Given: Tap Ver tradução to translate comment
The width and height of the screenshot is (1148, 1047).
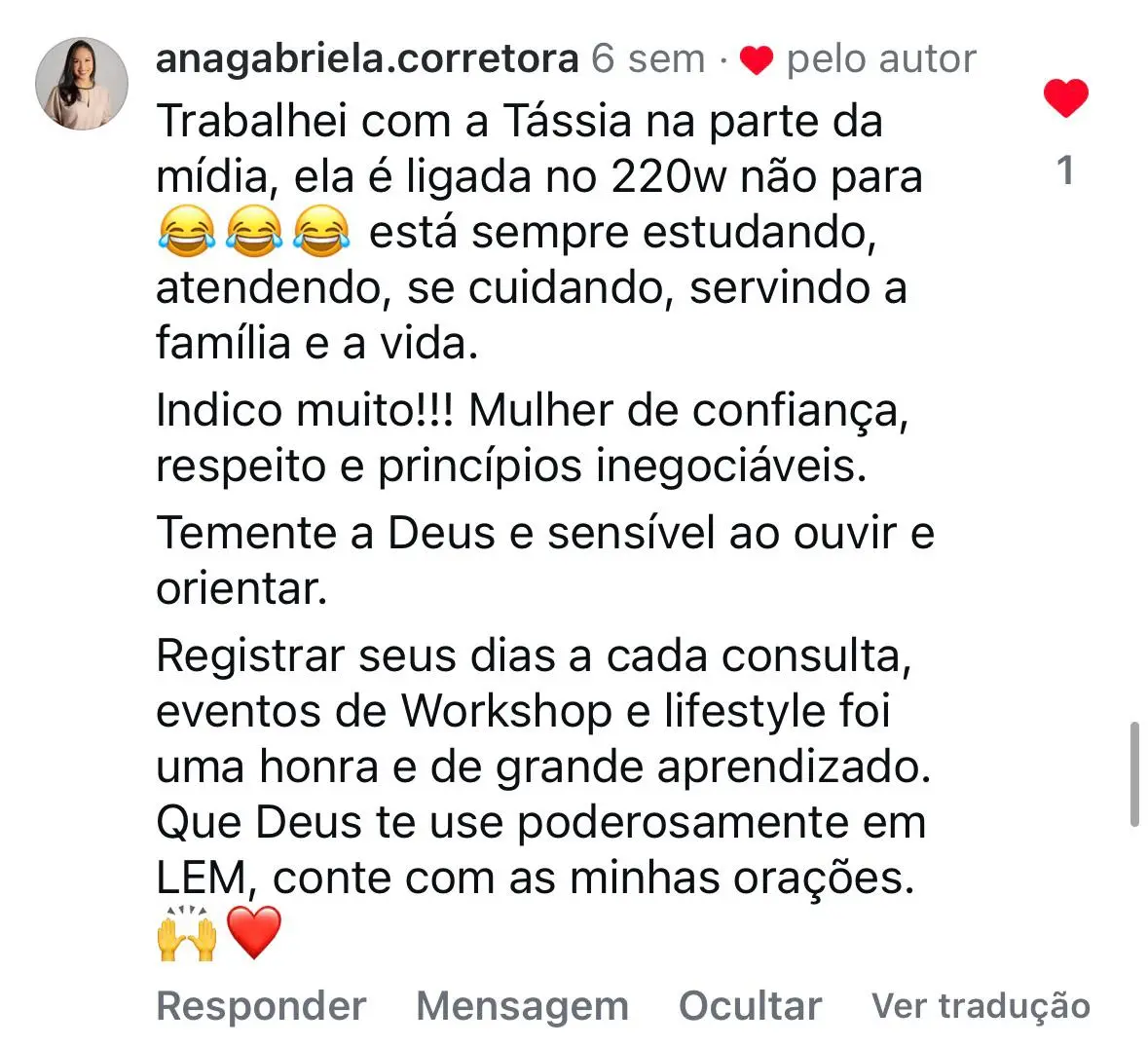Looking at the screenshot, I should (x=981, y=1006).
